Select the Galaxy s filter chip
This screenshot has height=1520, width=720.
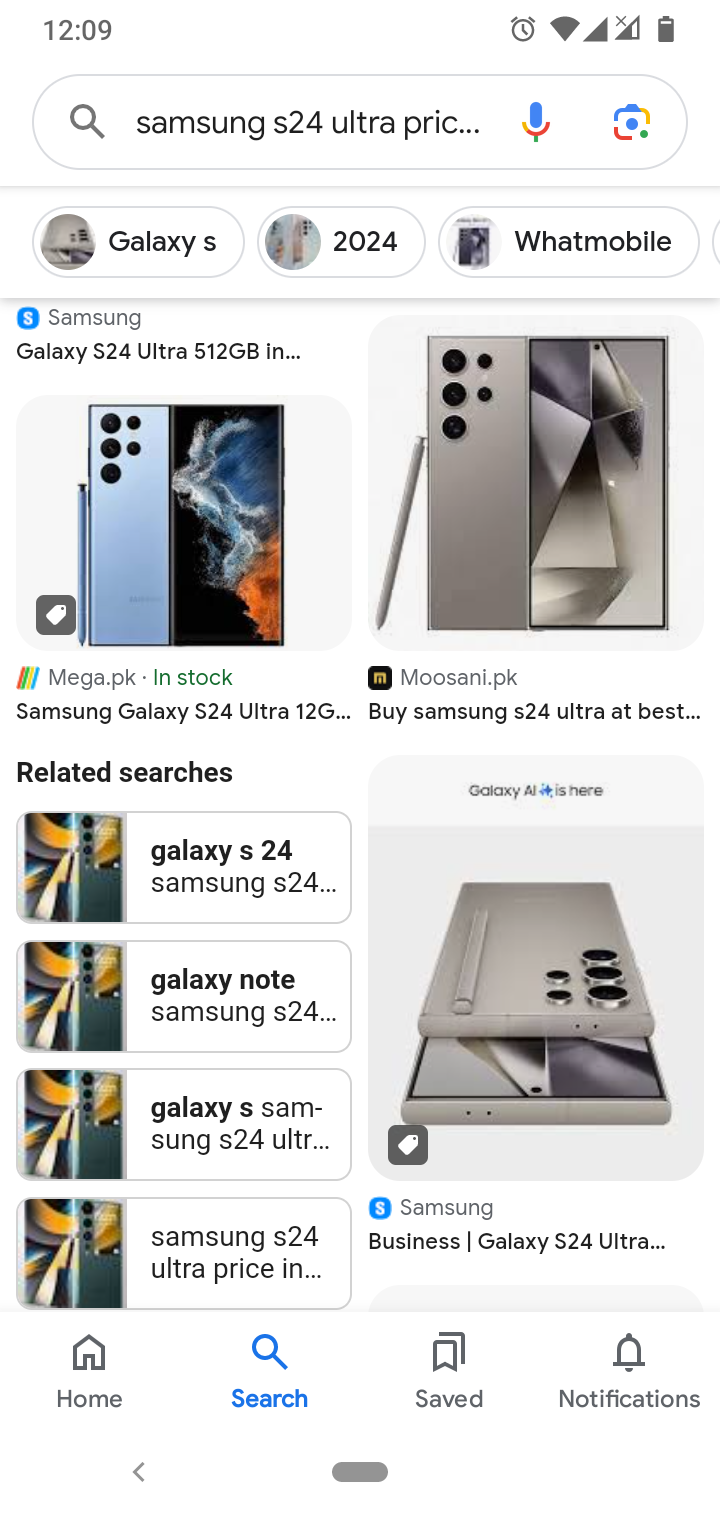pyautogui.click(x=139, y=242)
